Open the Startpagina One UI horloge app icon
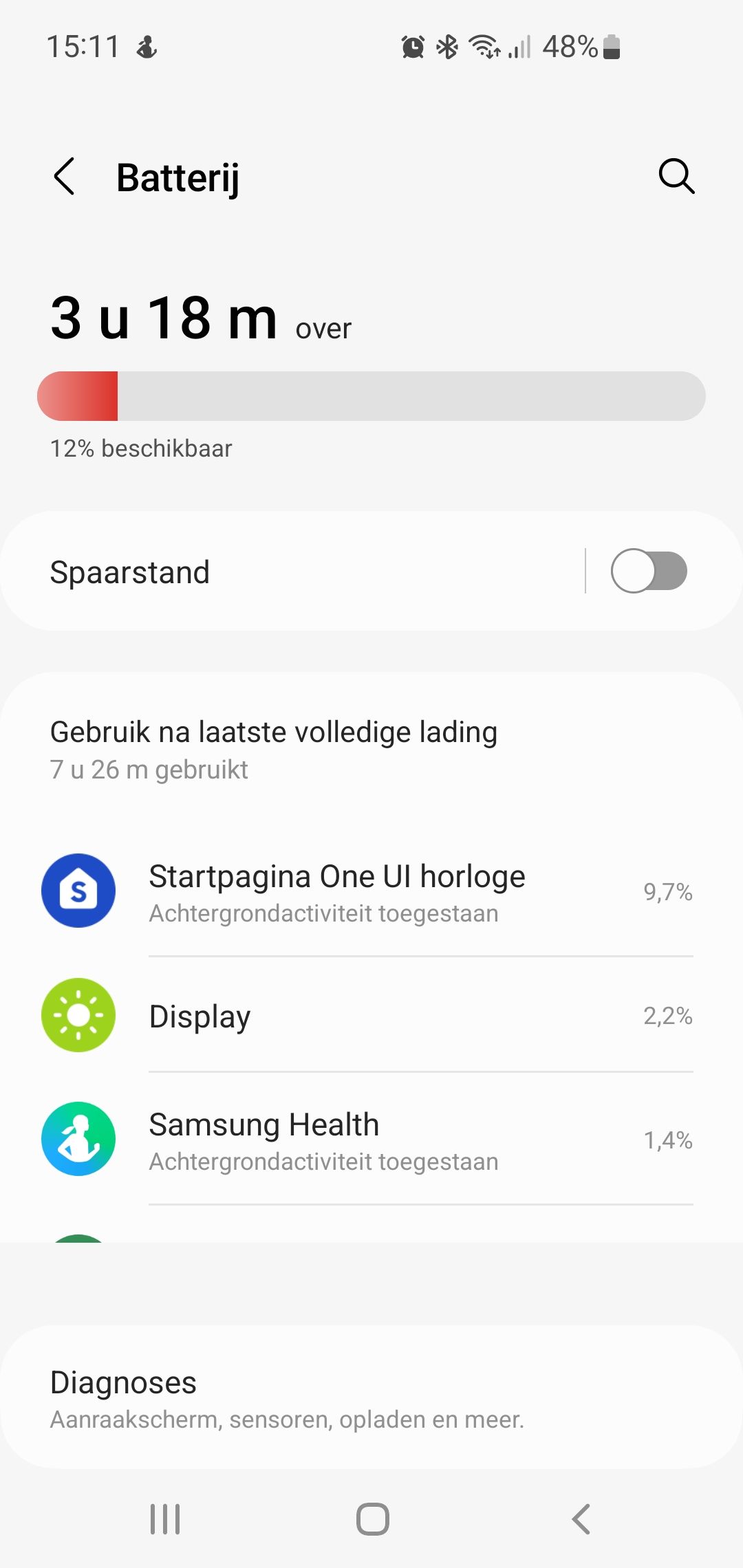743x1568 pixels. [x=78, y=891]
